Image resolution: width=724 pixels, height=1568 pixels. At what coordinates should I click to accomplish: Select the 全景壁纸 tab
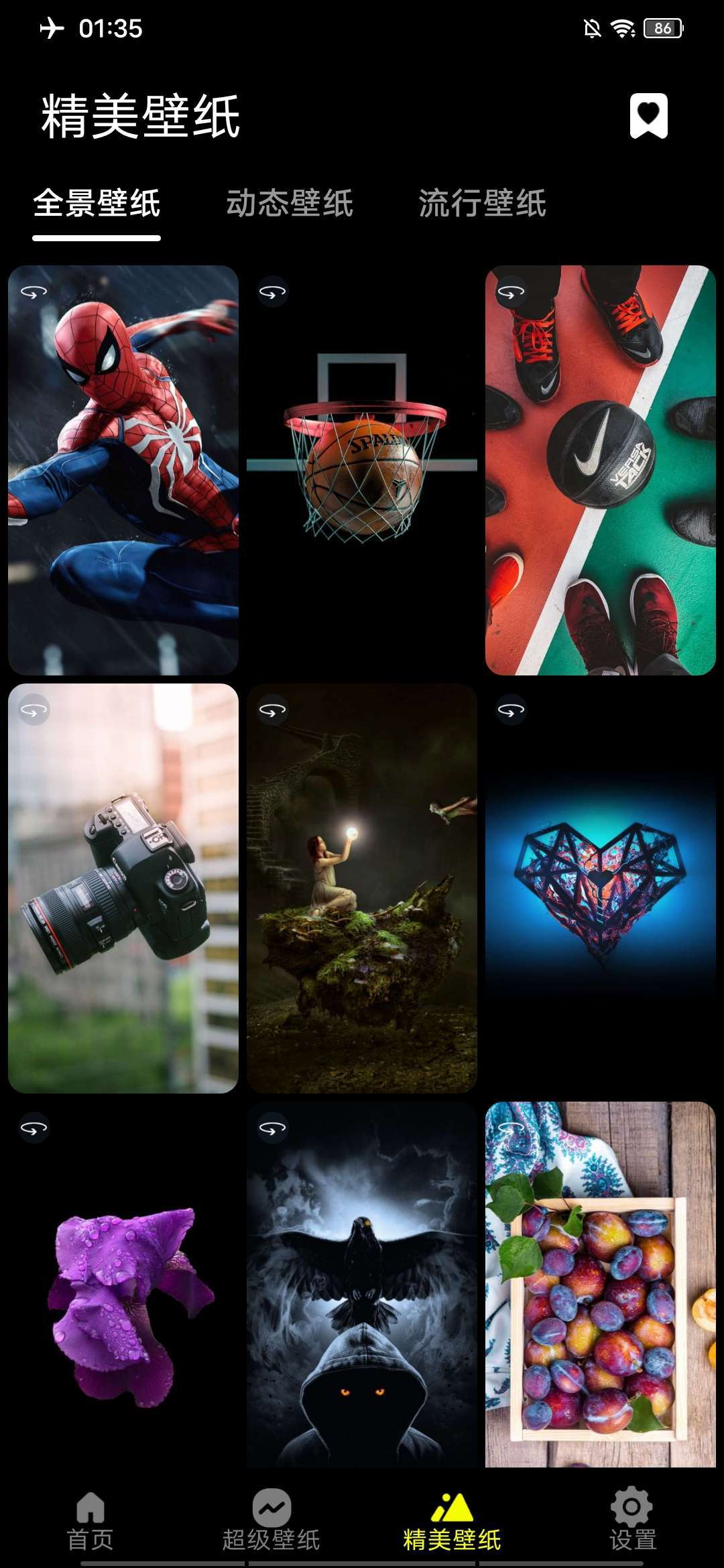97,204
